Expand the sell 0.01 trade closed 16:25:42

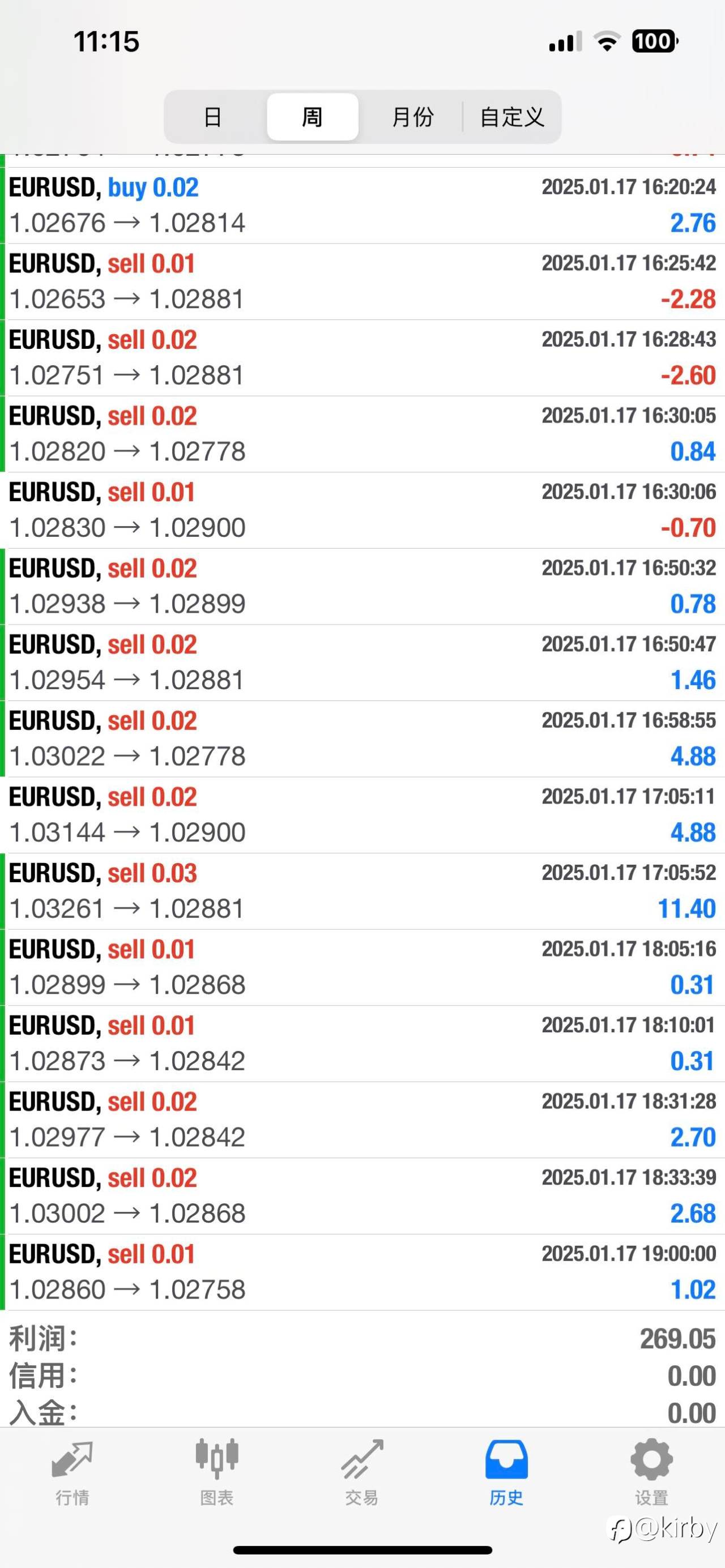click(x=362, y=281)
